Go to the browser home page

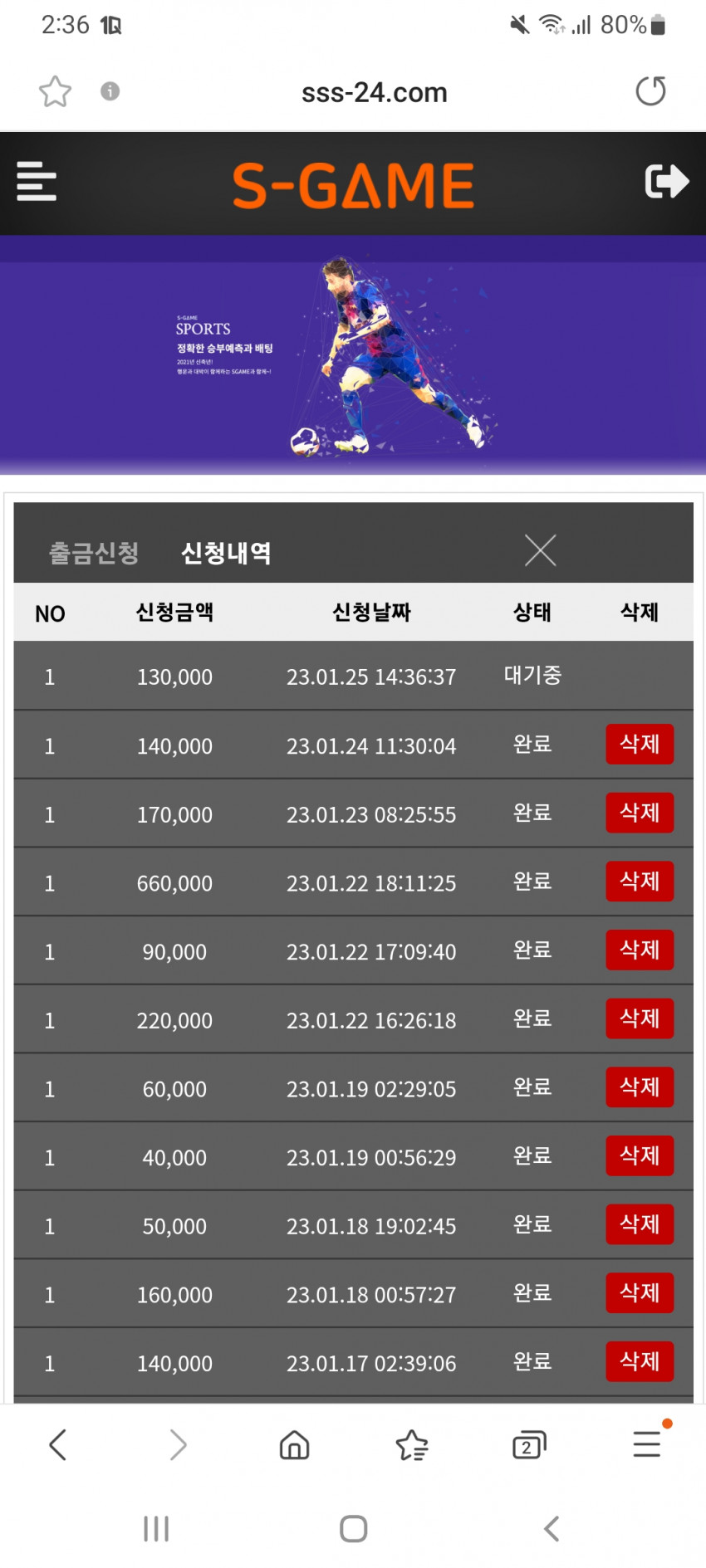294,1445
